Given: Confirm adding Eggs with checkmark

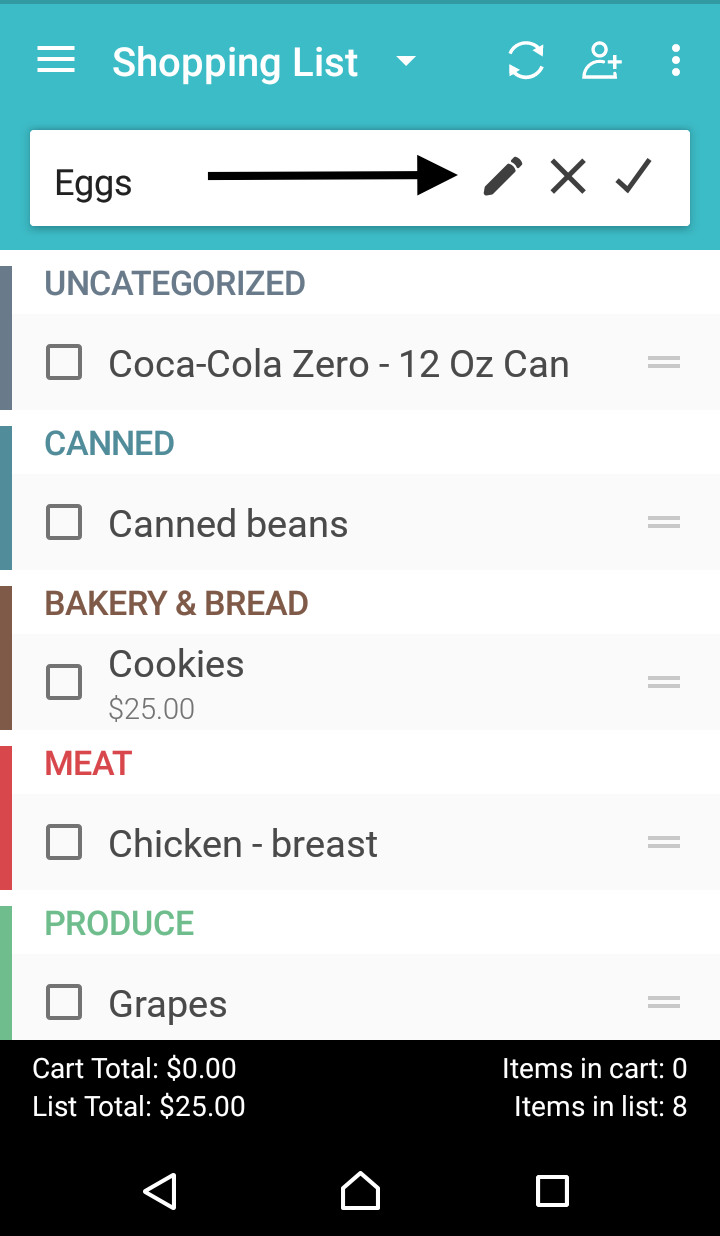Looking at the screenshot, I should point(634,176).
